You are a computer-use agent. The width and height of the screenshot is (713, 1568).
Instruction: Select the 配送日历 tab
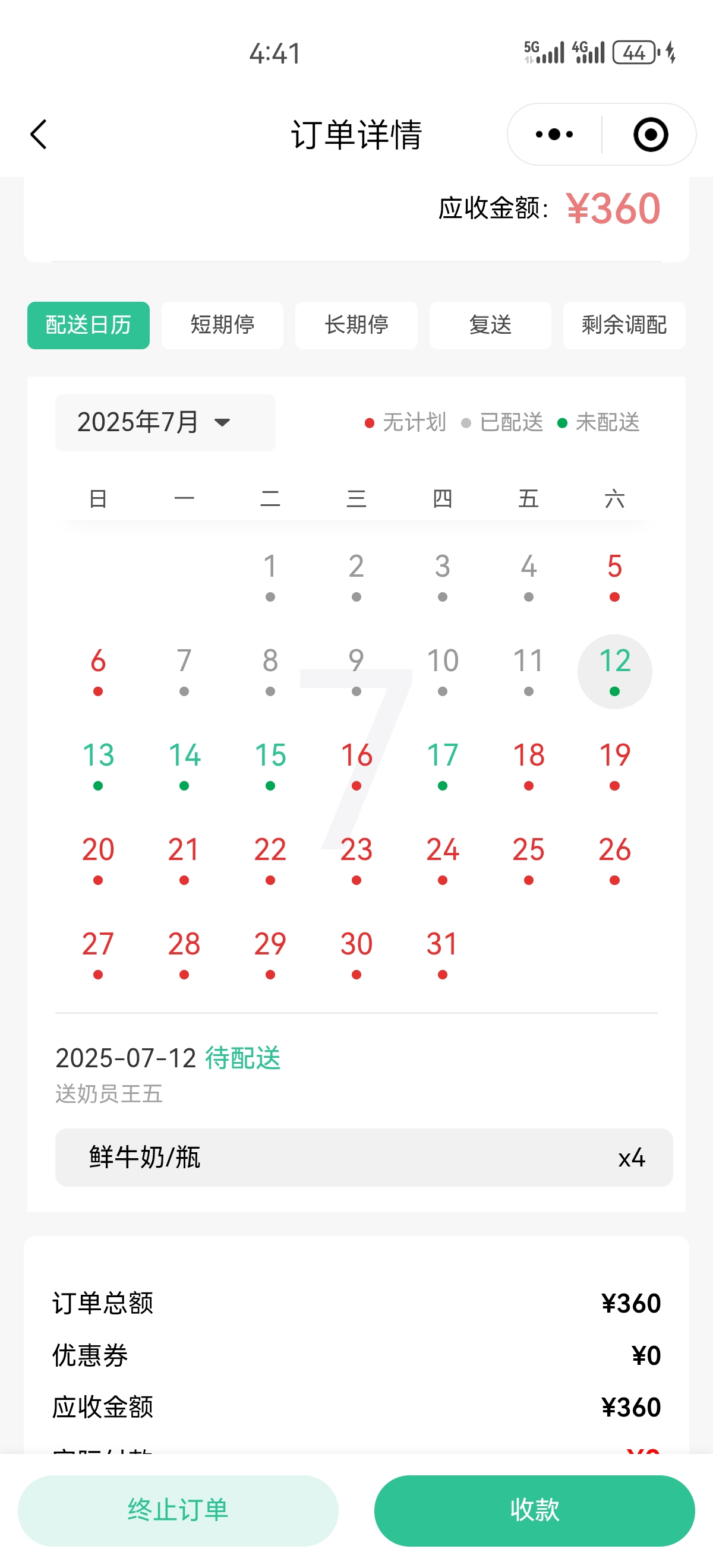click(89, 325)
